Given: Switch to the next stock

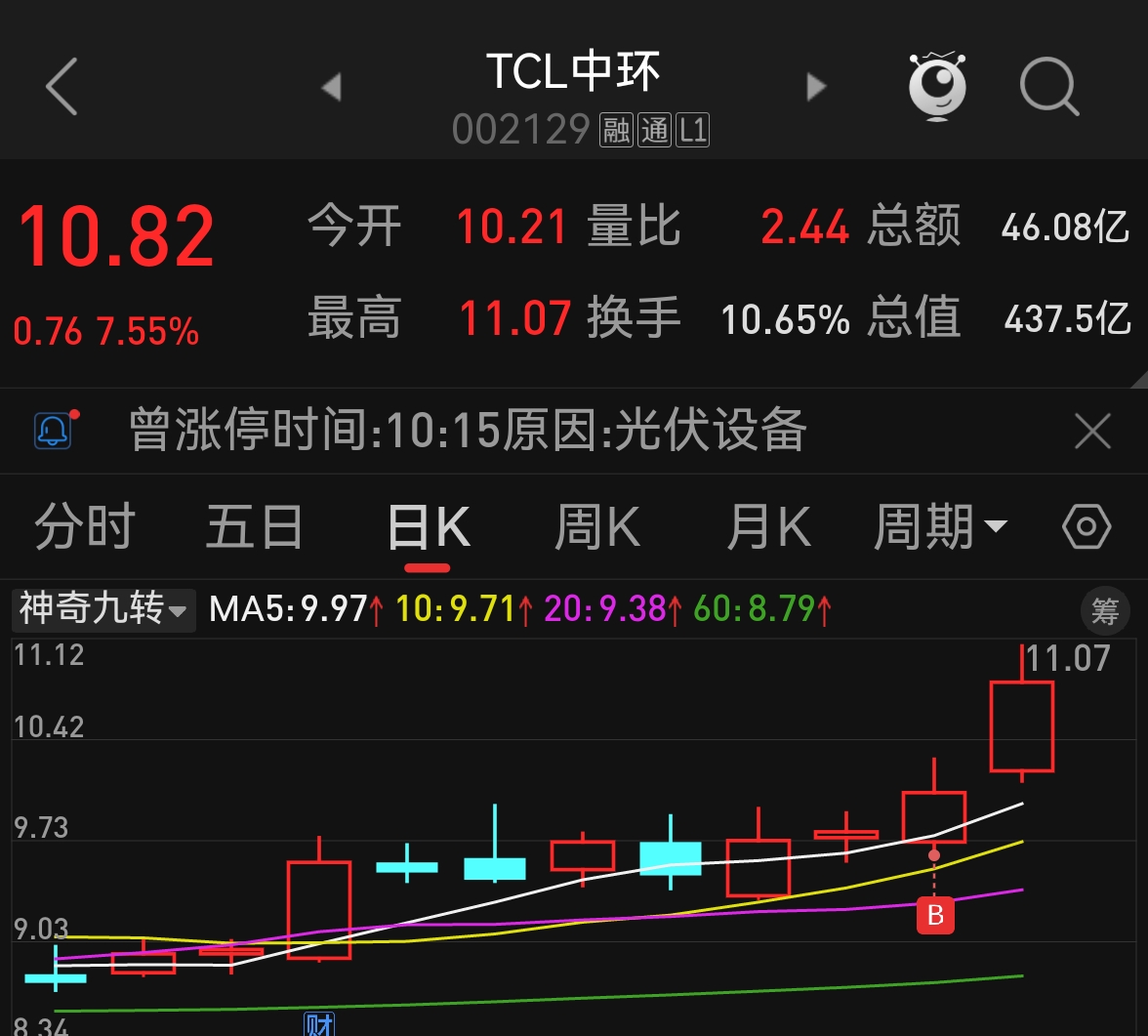Looking at the screenshot, I should (816, 88).
